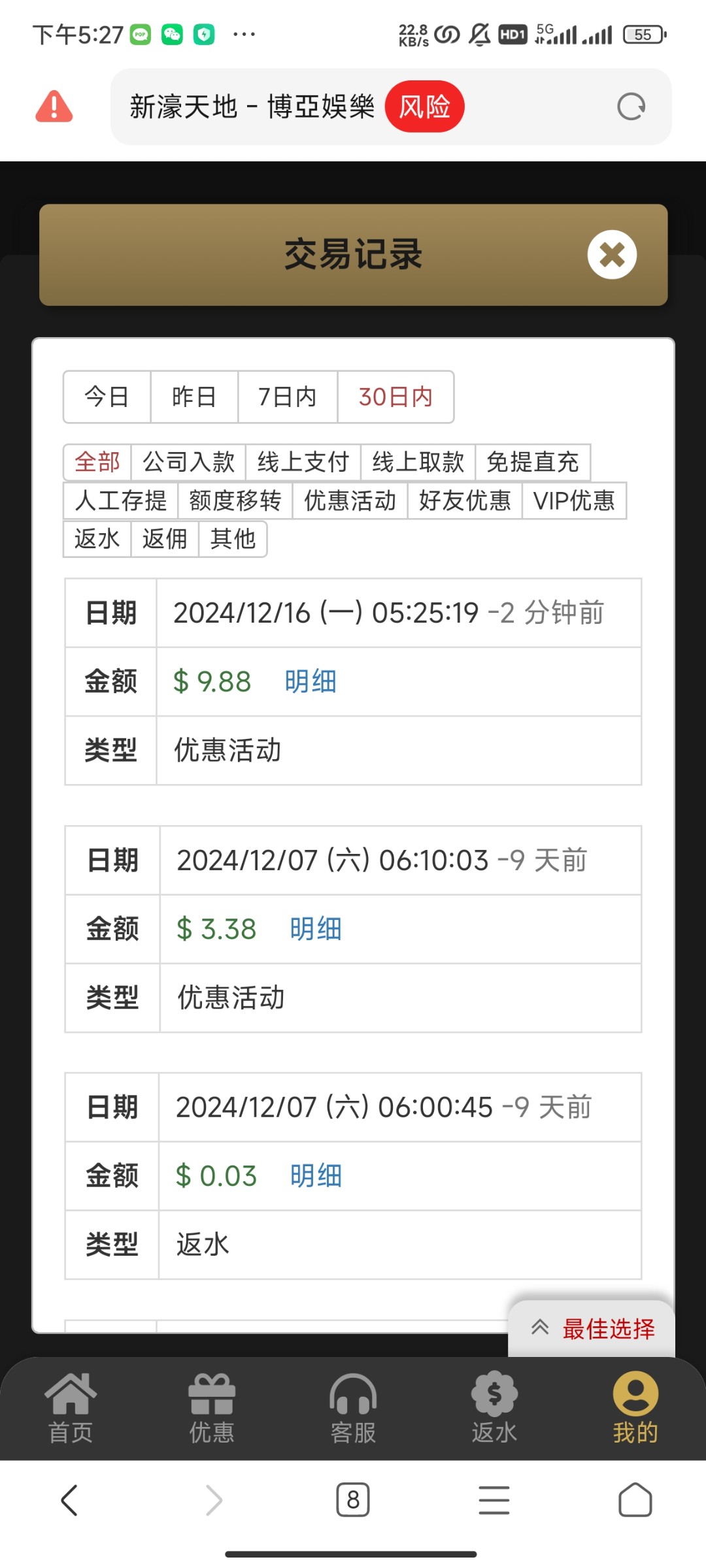
Task: Filter records by 公司入款
Action: click(x=188, y=462)
